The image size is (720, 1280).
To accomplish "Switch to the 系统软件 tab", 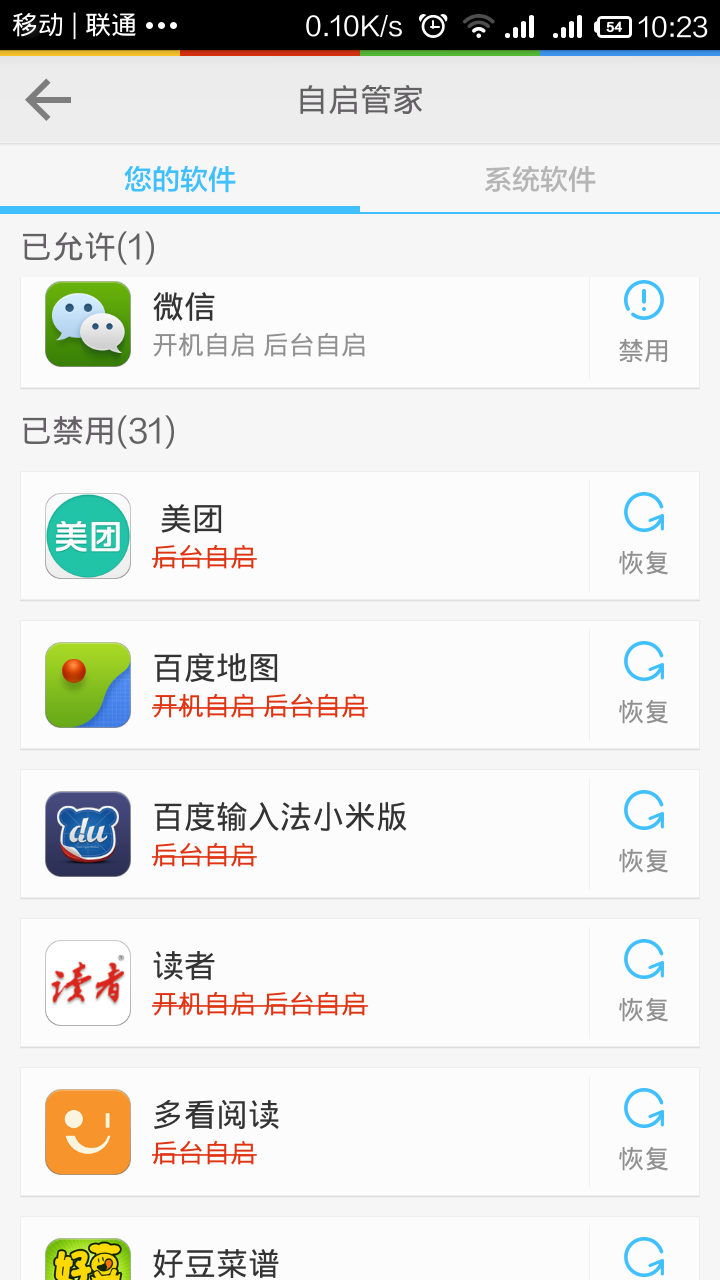I will pos(540,180).
